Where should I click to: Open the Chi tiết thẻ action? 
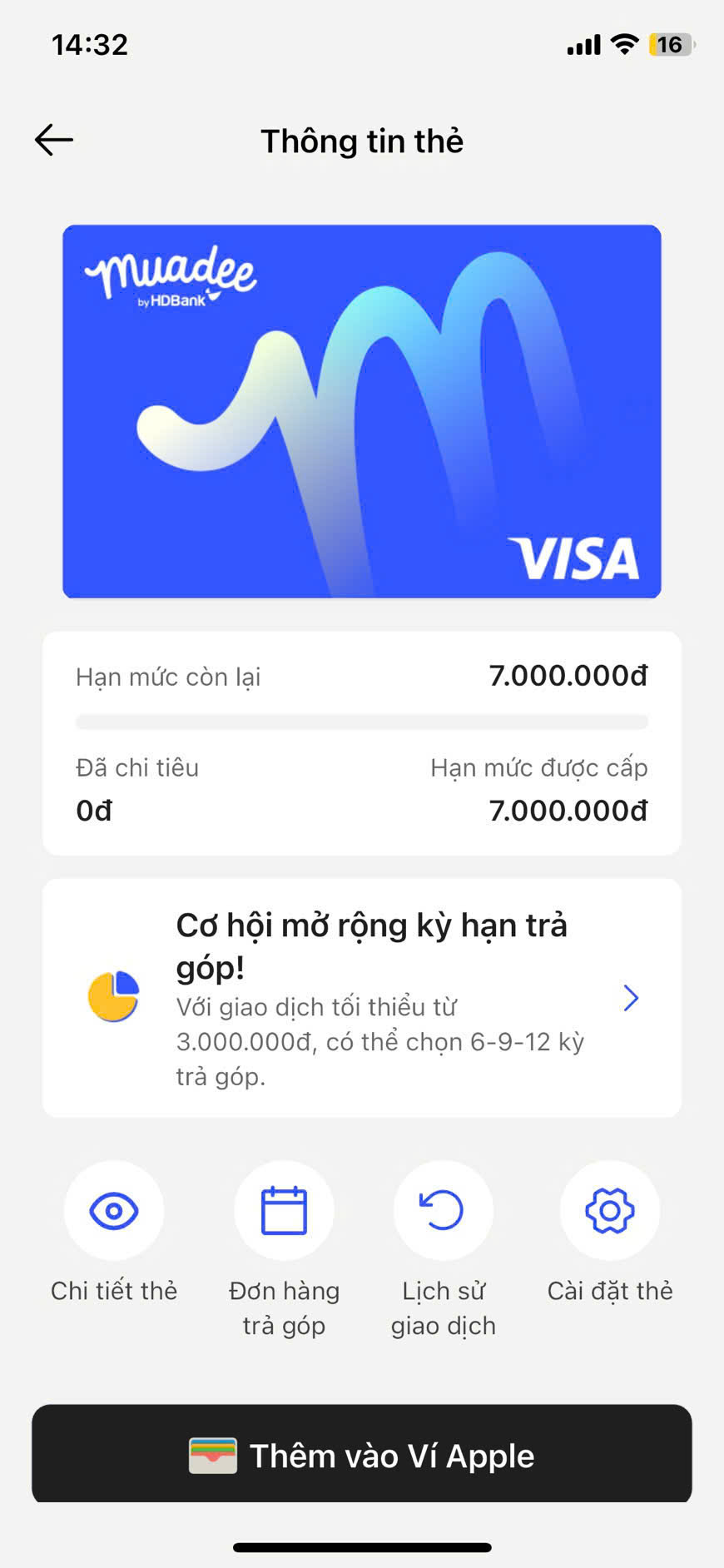[x=113, y=1290]
